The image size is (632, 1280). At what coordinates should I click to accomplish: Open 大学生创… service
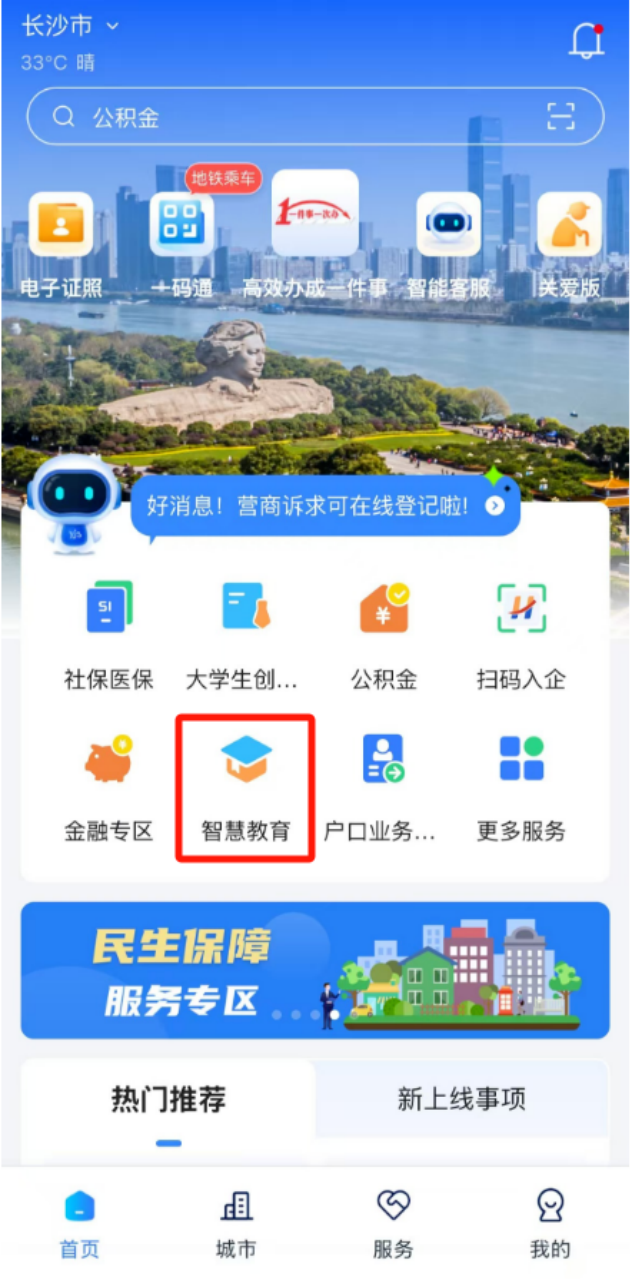click(x=243, y=635)
